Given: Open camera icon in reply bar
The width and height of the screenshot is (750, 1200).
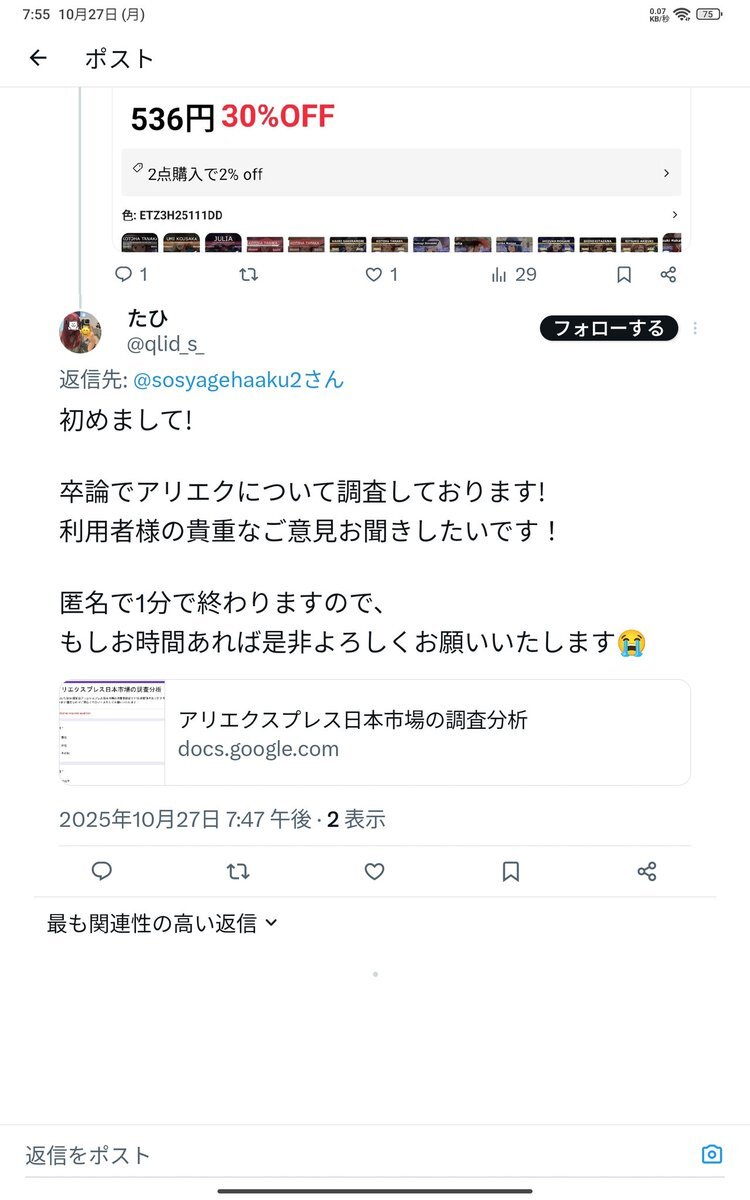Looking at the screenshot, I should 711,1154.
